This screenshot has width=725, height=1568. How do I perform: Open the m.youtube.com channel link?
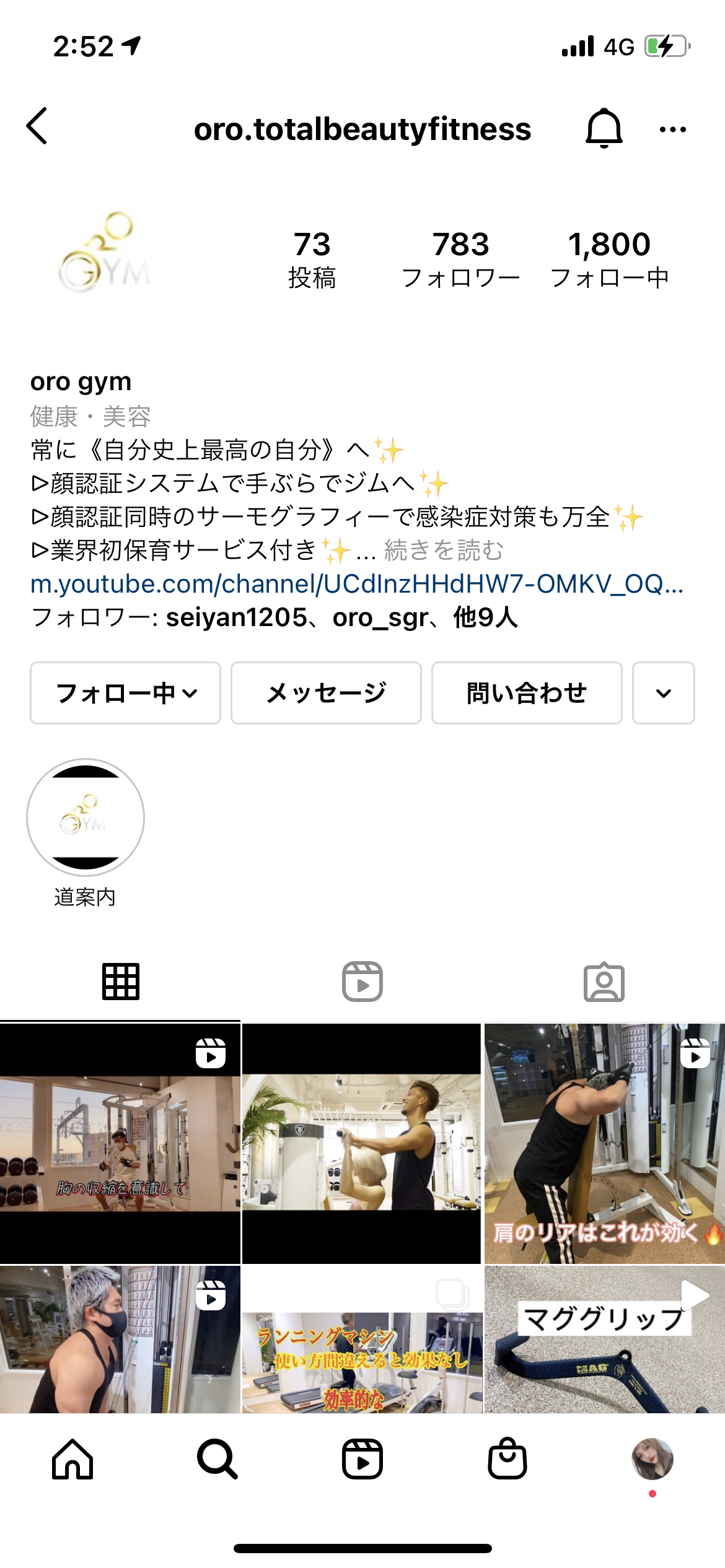click(357, 583)
